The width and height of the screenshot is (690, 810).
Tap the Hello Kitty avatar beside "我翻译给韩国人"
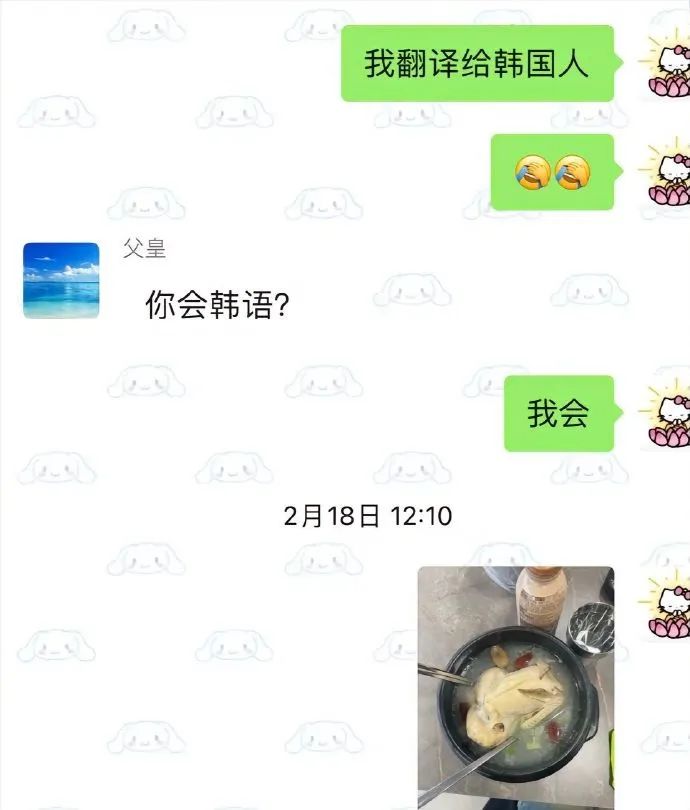tap(667, 65)
